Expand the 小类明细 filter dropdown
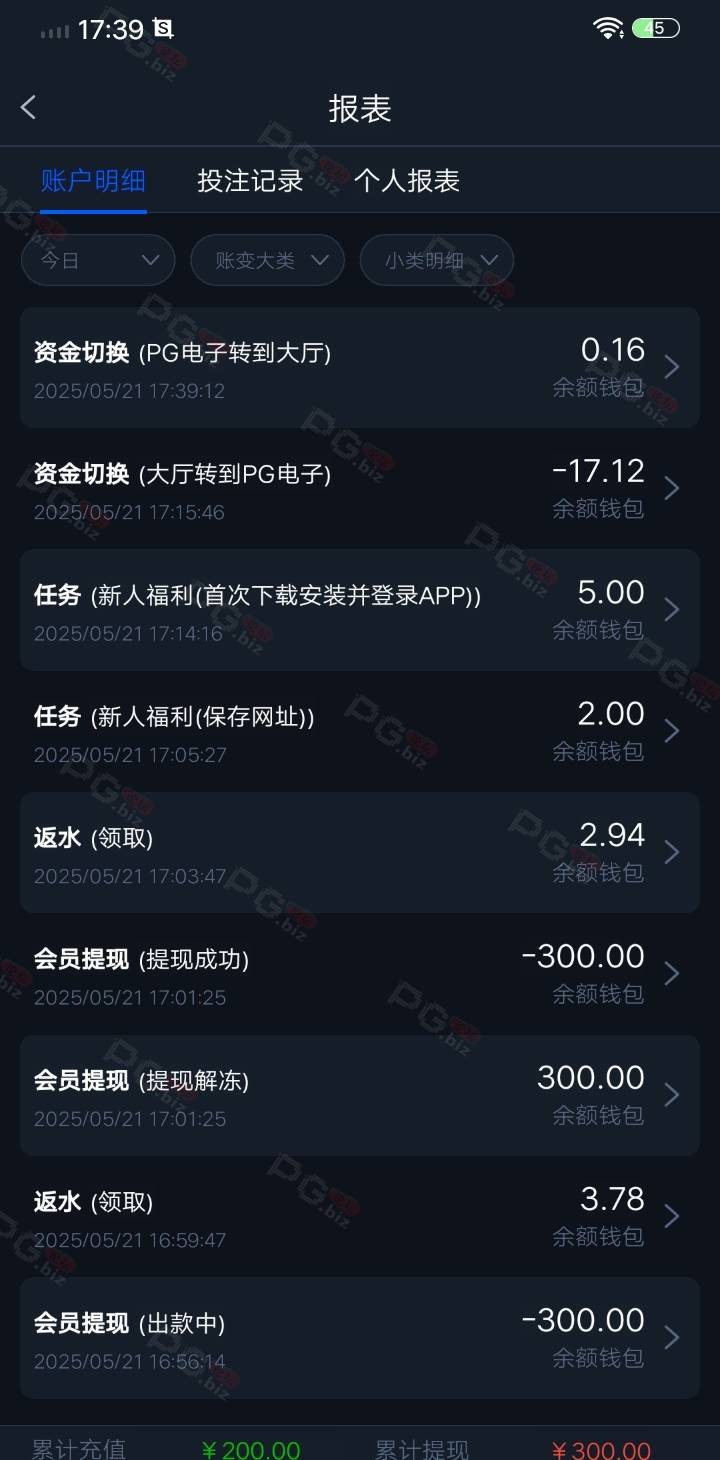720x1460 pixels. click(x=437, y=260)
